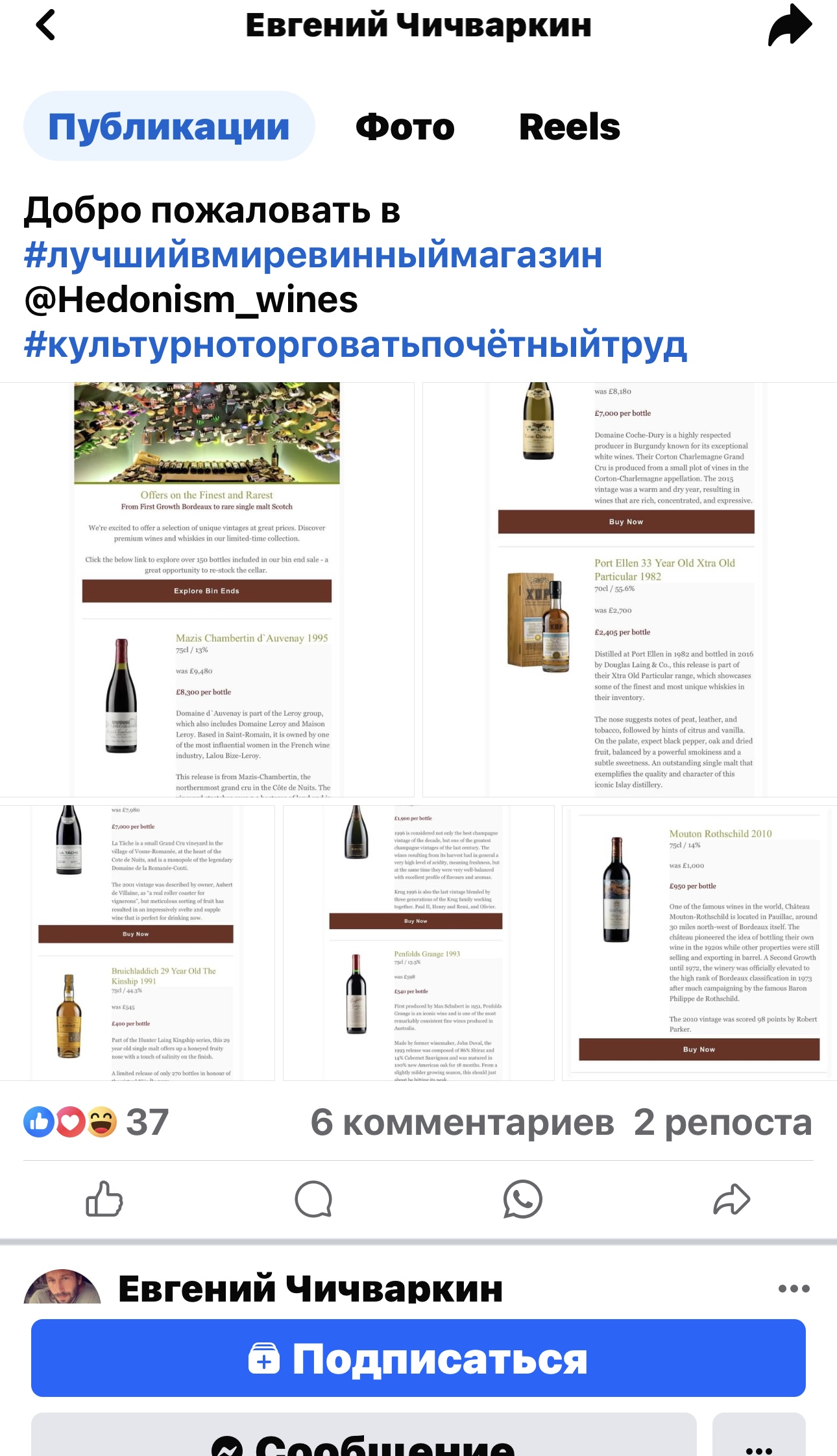Screen dimensions: 837x1456
Task: Open hashtag #культурноторговатьпочётныйтруд
Action: point(356,345)
